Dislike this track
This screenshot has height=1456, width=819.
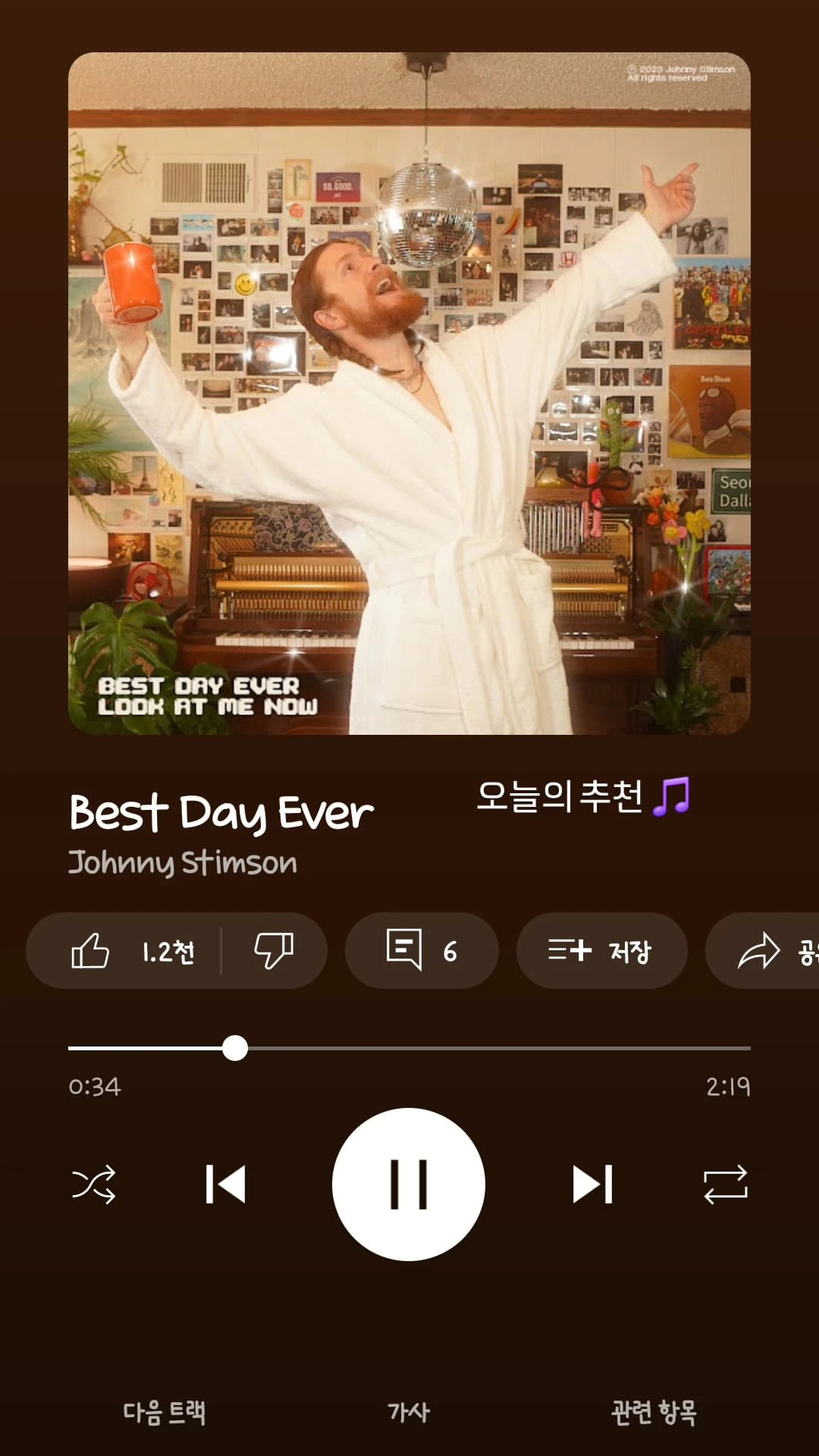point(274,951)
